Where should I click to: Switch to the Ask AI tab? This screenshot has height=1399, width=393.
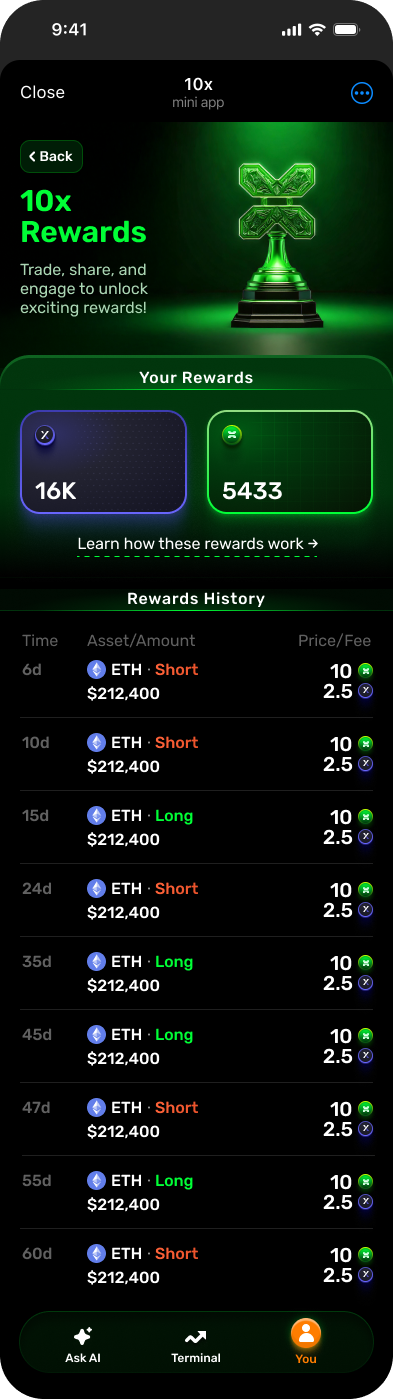click(83, 1345)
